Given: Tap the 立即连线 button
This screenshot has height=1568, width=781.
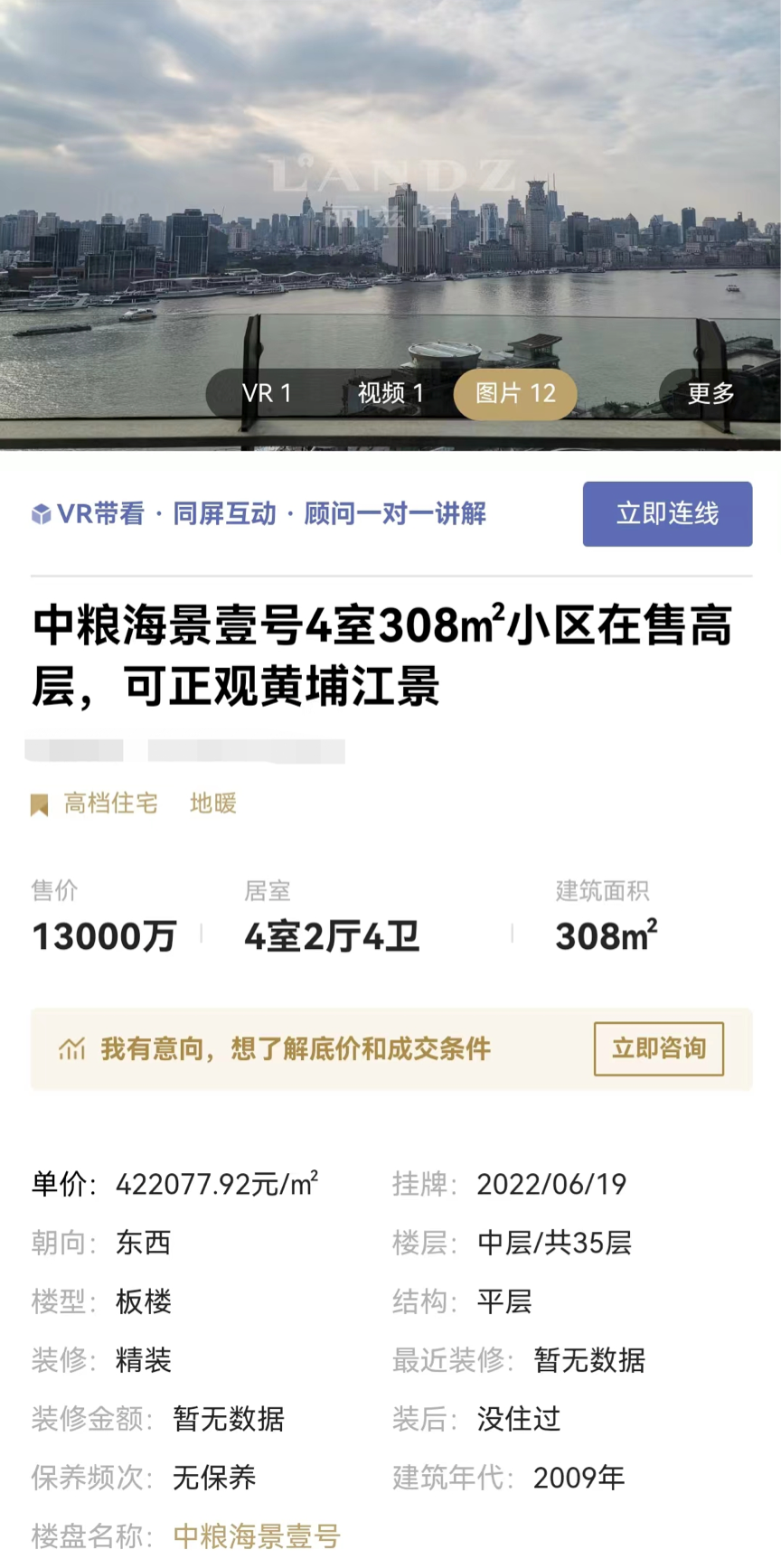Looking at the screenshot, I should point(667,513).
